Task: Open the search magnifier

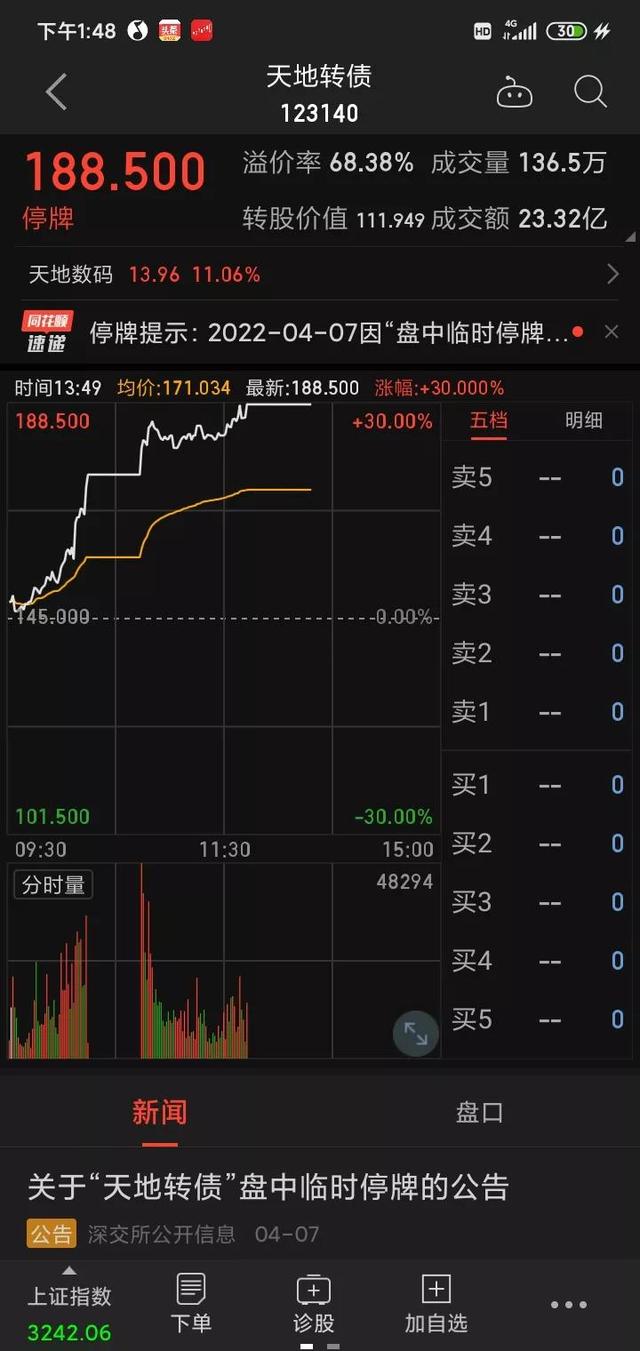Action: pos(590,93)
